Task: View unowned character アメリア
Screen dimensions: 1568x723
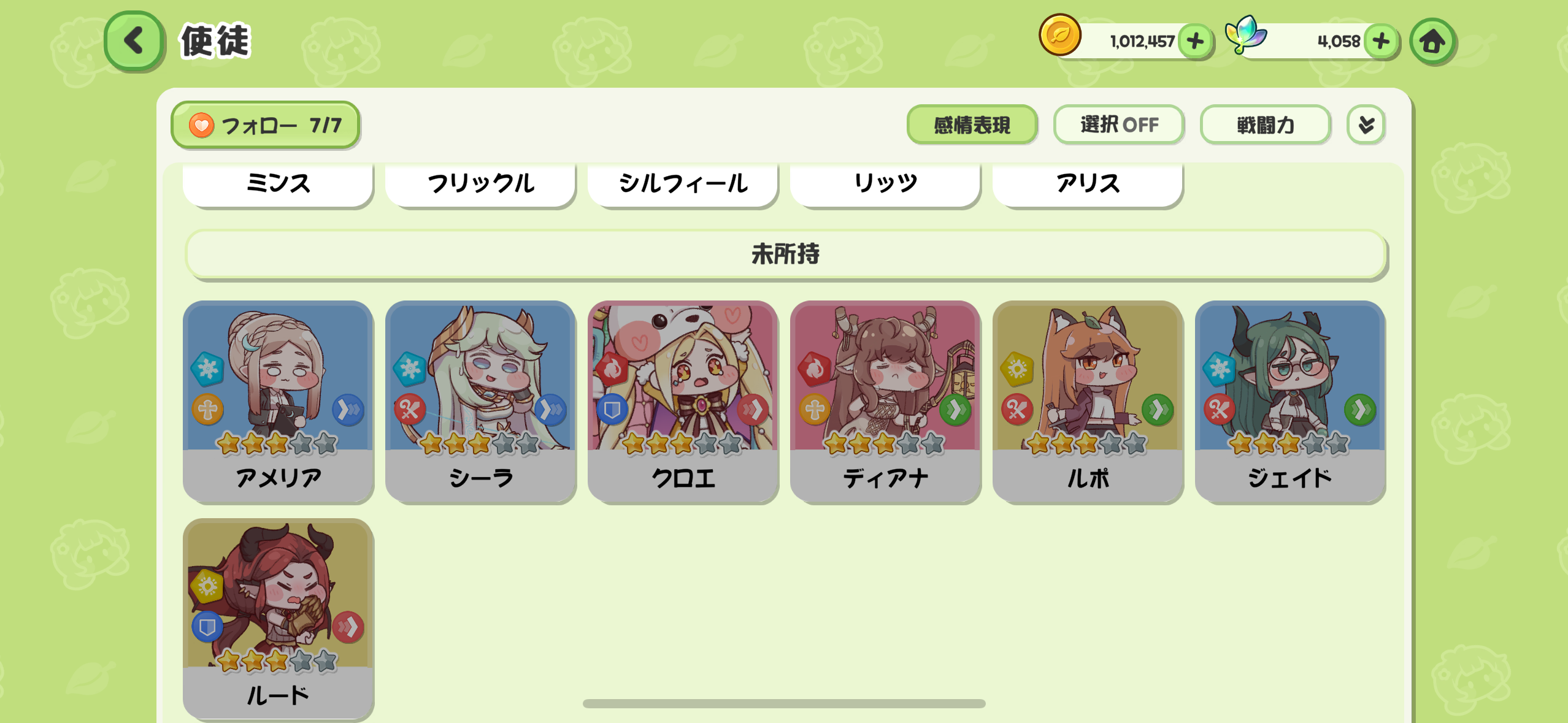Action: [278, 402]
